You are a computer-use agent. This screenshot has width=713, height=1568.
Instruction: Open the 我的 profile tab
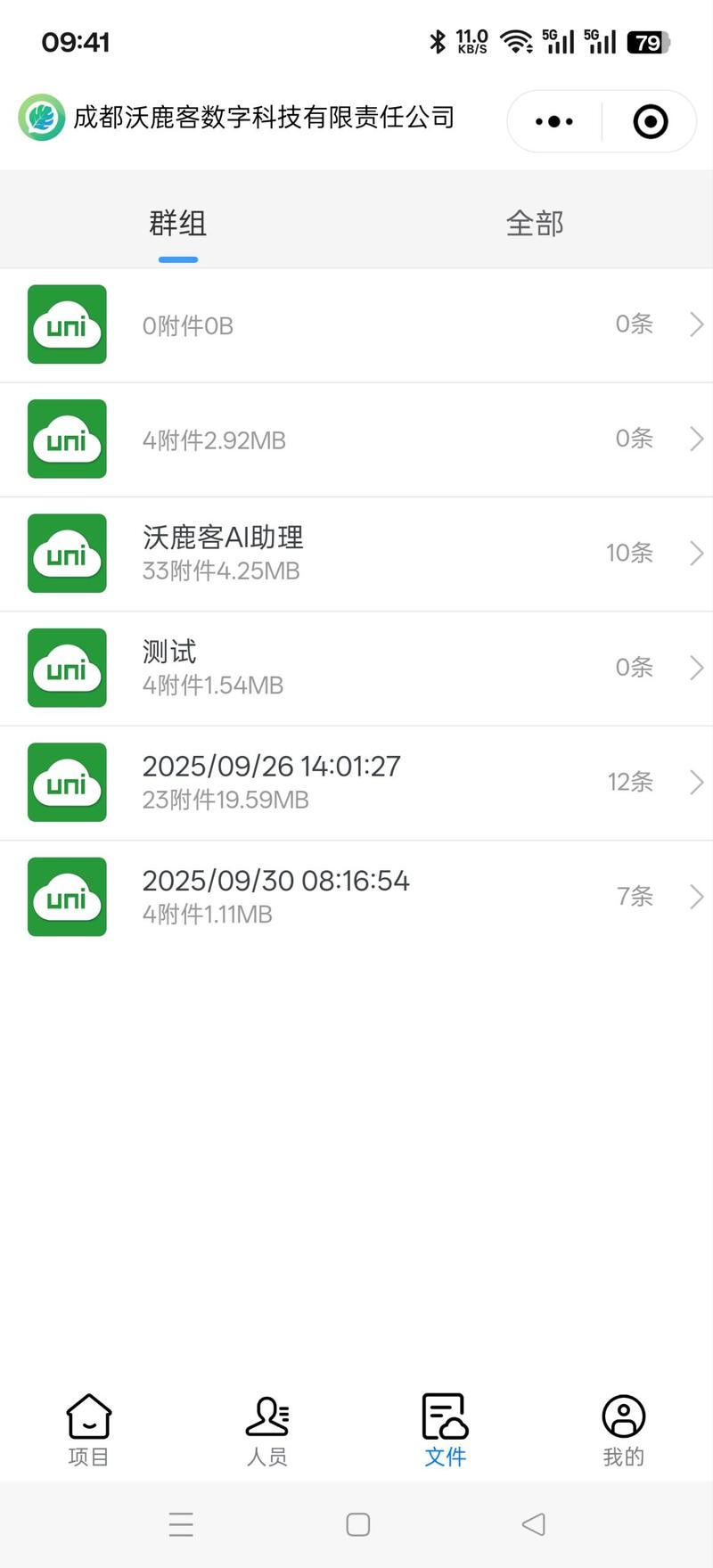(x=624, y=1429)
